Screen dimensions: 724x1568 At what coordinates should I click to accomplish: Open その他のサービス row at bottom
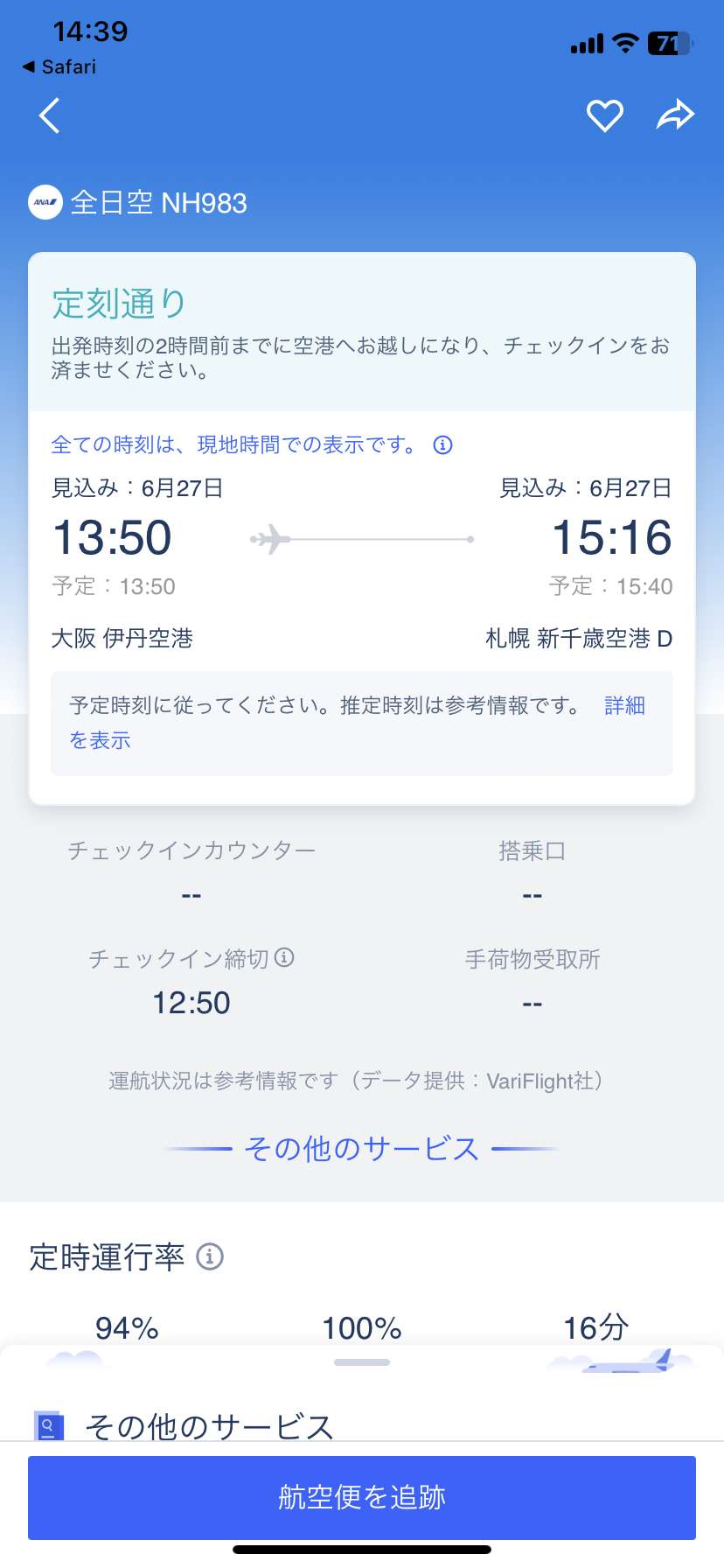click(362, 1425)
